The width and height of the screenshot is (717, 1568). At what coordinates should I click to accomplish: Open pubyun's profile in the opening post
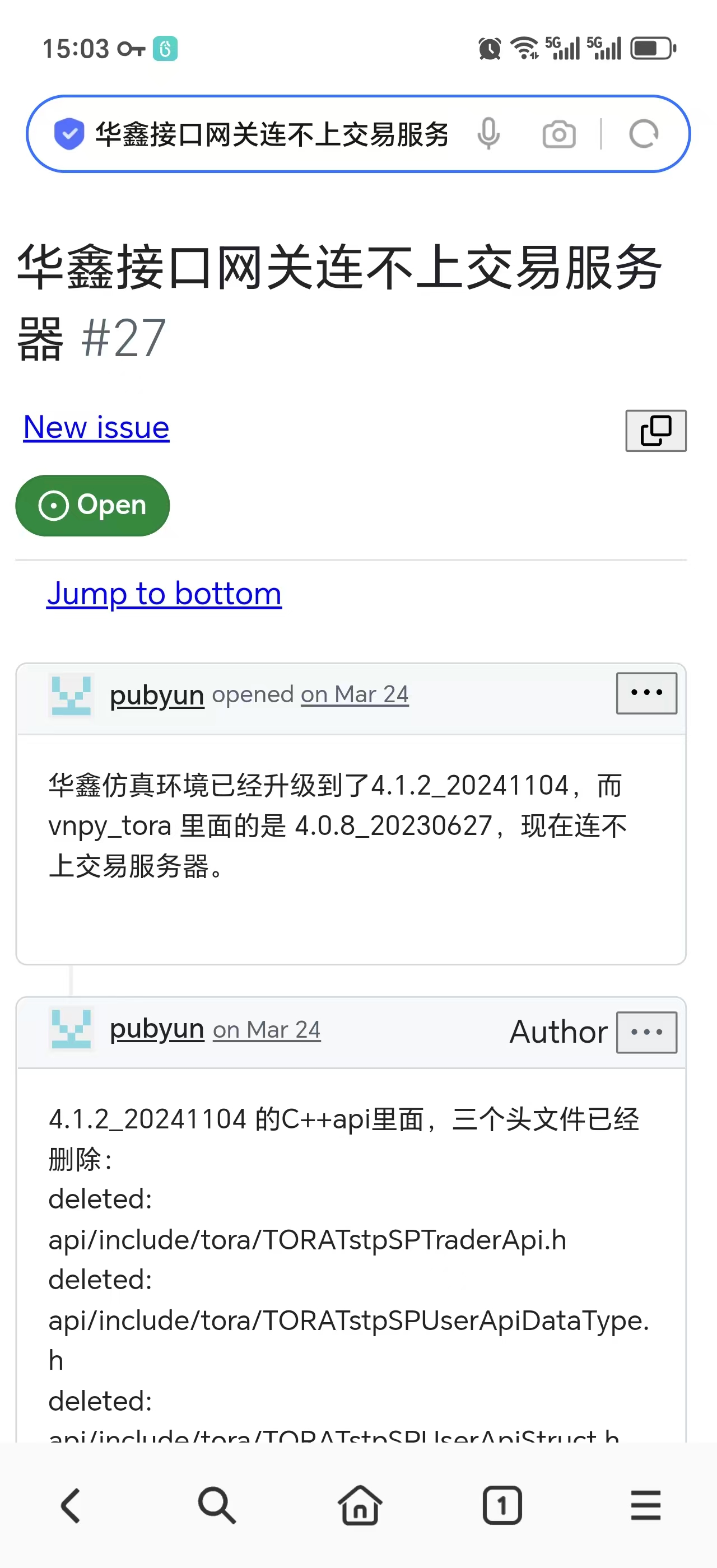156,694
